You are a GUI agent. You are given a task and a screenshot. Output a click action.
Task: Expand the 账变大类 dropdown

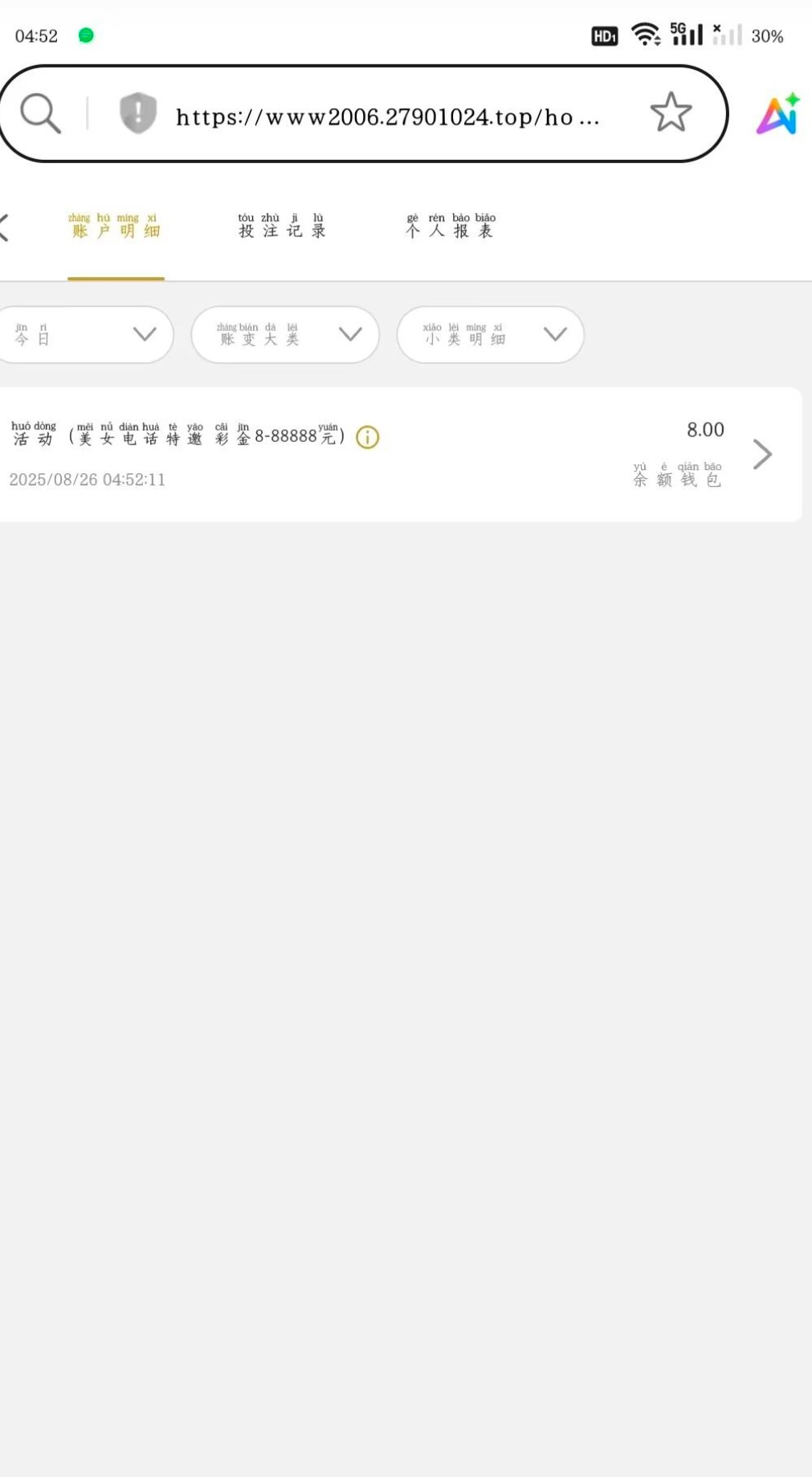pyautogui.click(x=284, y=334)
